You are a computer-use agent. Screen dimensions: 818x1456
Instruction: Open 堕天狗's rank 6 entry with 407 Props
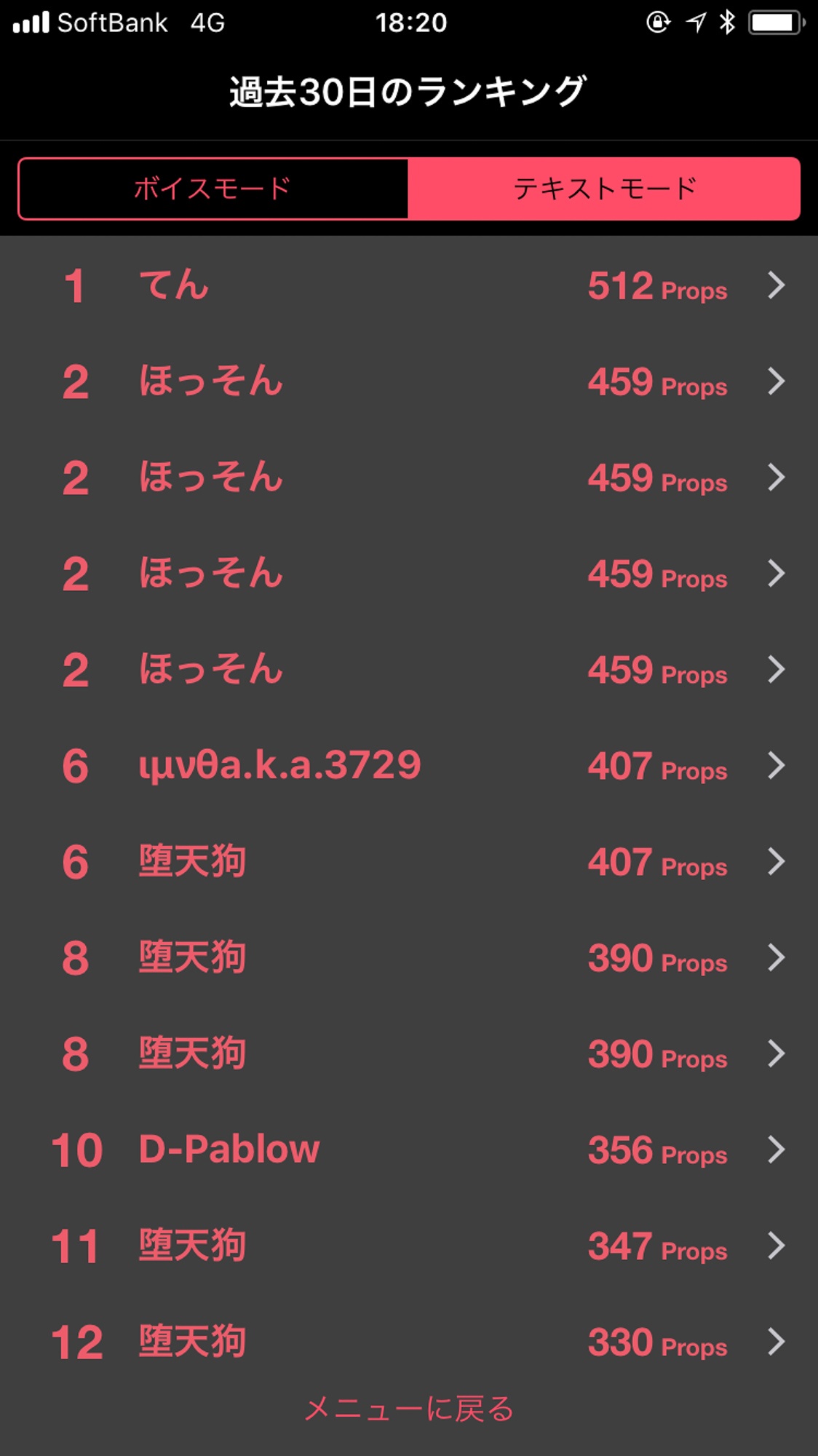click(409, 862)
